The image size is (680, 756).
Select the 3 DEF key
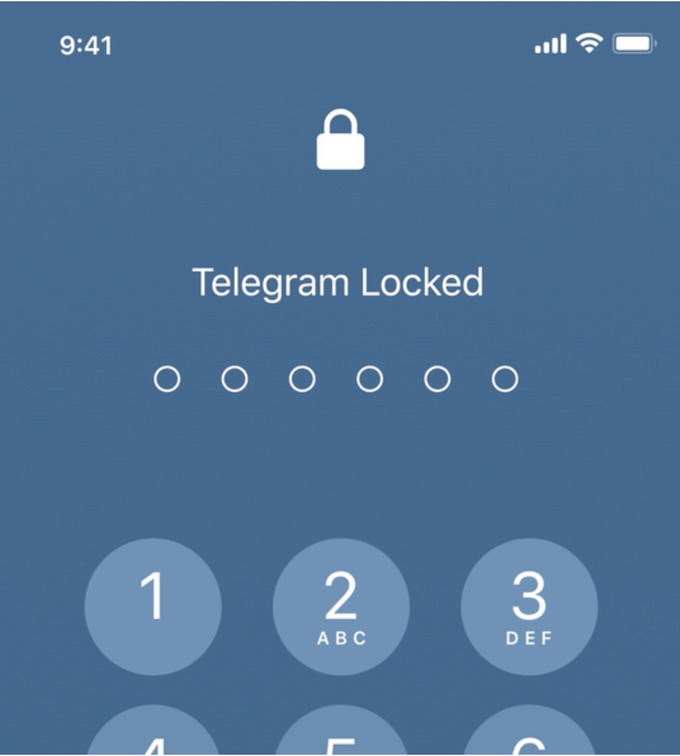tap(529, 607)
